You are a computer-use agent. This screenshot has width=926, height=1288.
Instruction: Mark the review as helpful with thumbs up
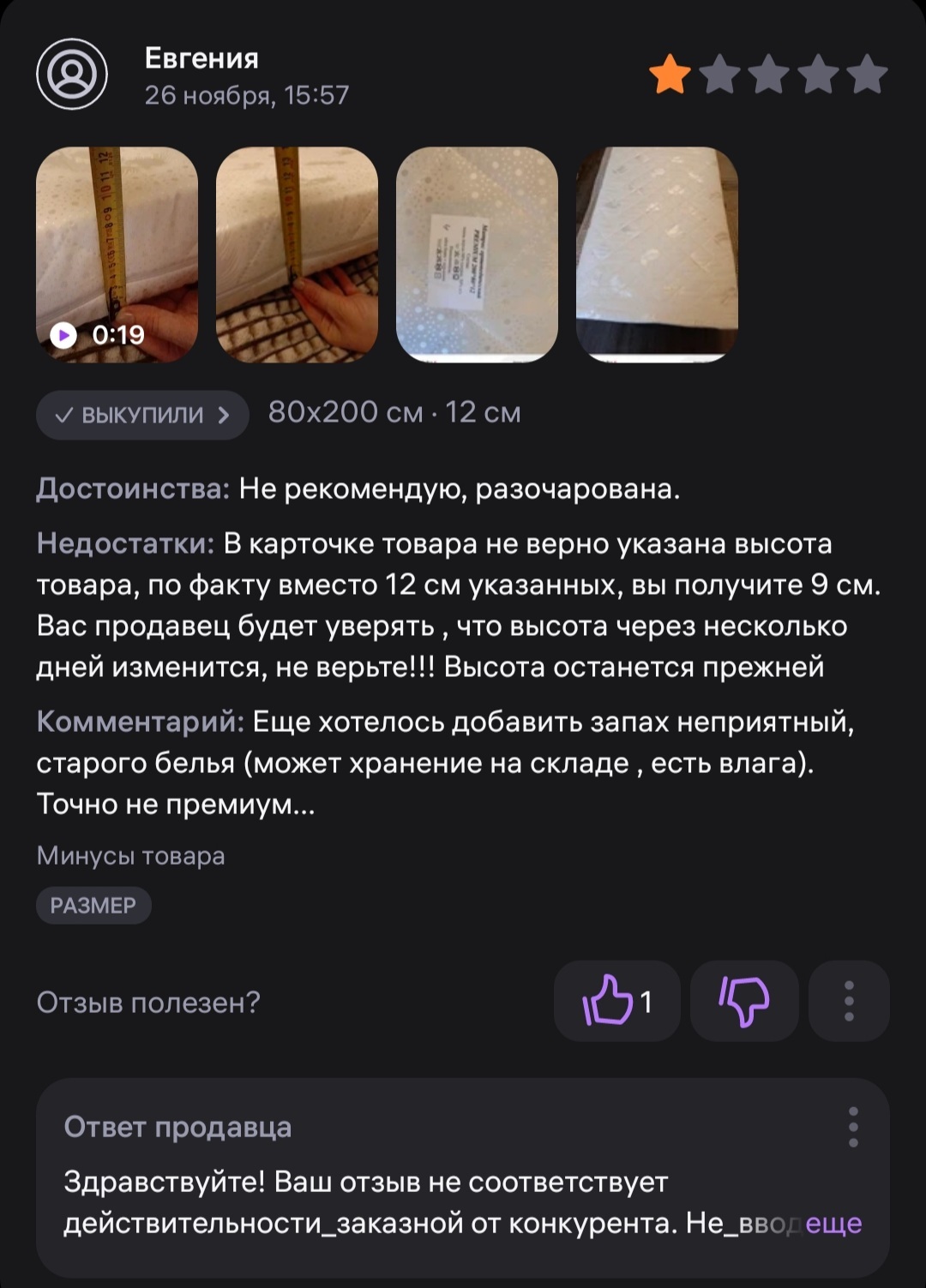pos(616,1001)
